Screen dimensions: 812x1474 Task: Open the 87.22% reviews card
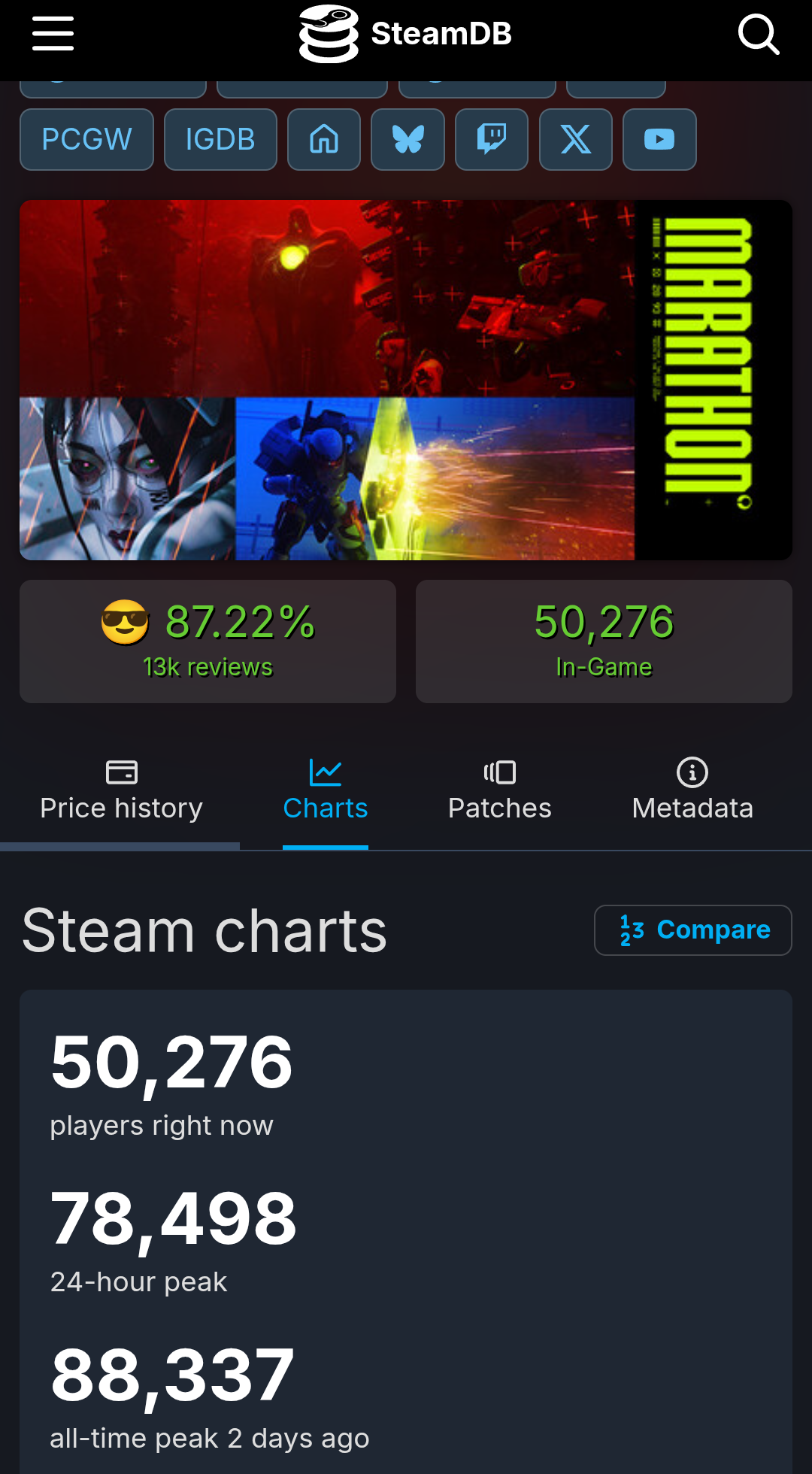tap(208, 641)
